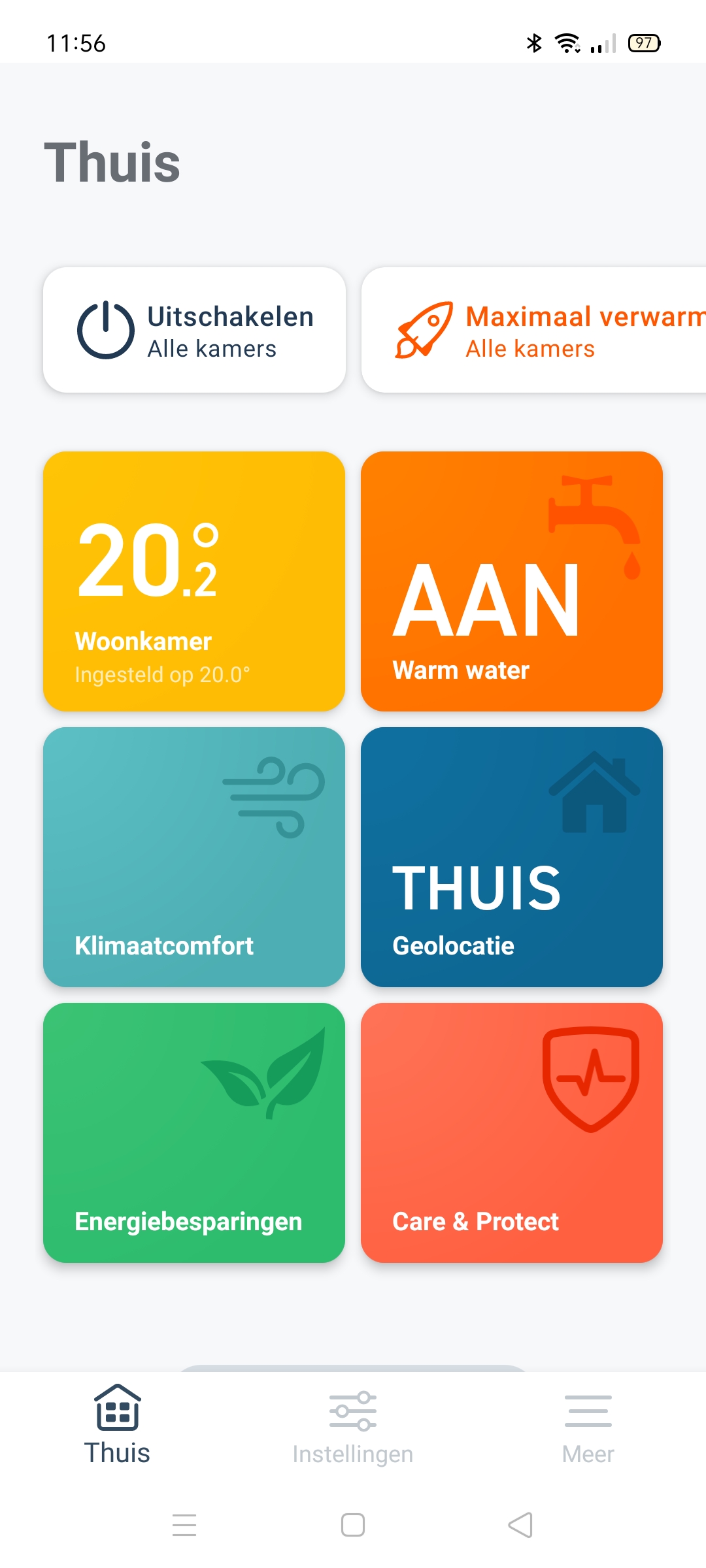Open the Geolocatie tile

511,857
